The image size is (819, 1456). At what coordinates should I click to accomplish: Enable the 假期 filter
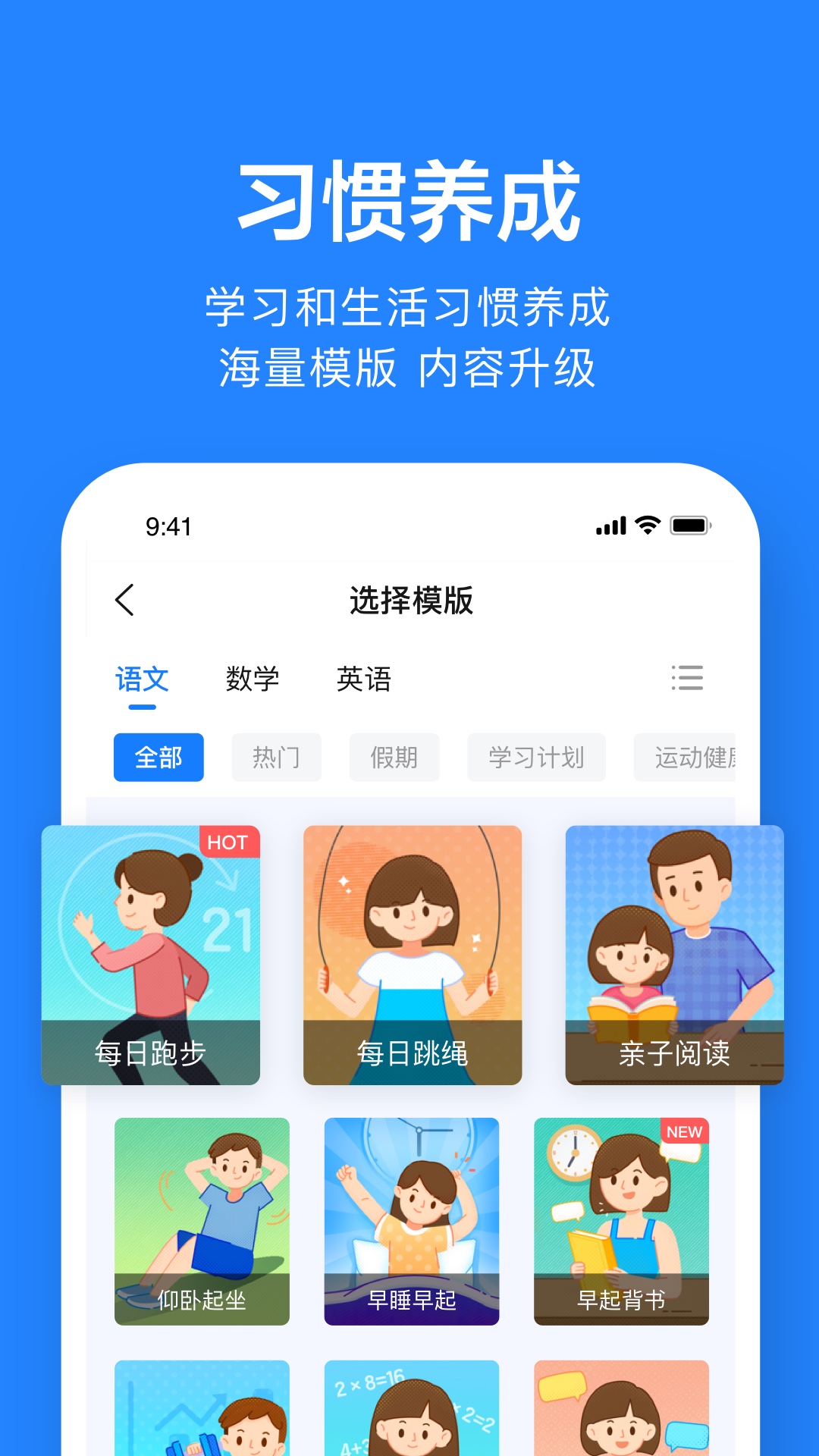(x=394, y=757)
